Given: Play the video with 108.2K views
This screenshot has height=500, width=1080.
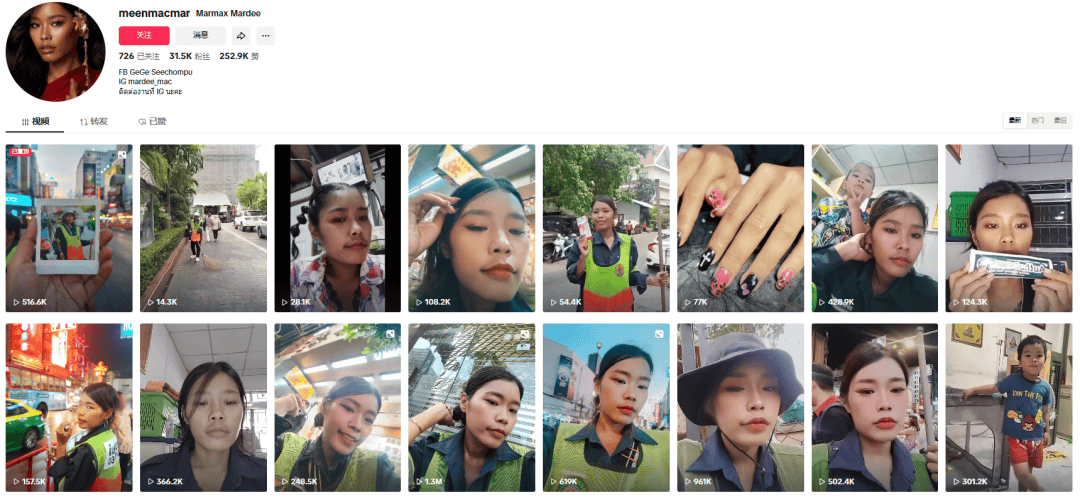Looking at the screenshot, I should (x=471, y=228).
